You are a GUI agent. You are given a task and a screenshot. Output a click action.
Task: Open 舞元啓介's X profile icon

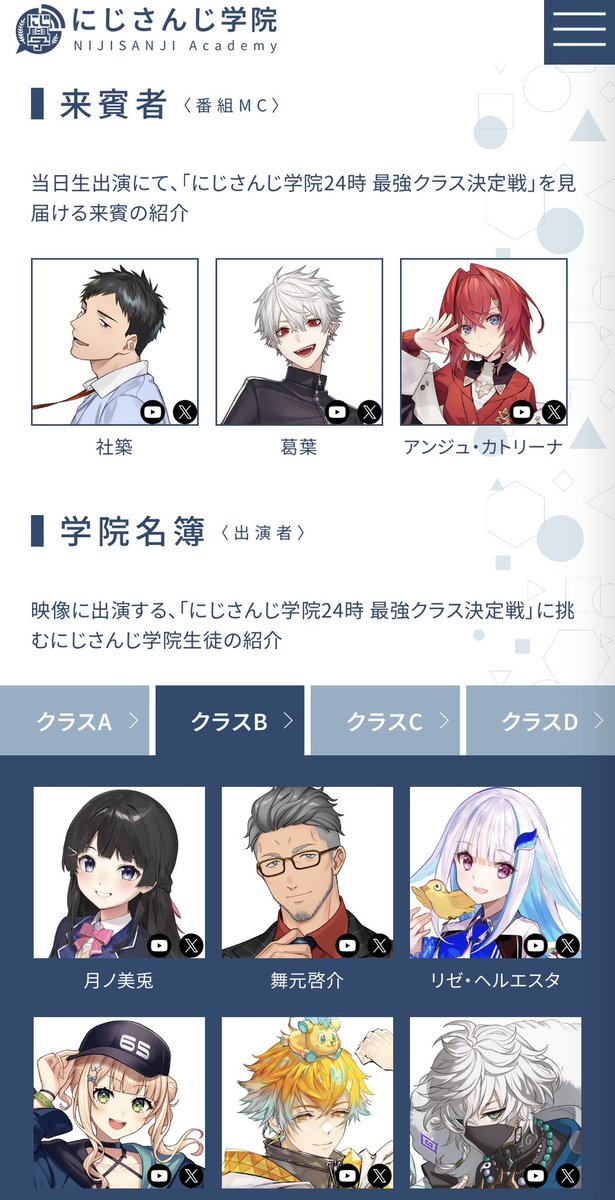click(x=378, y=944)
